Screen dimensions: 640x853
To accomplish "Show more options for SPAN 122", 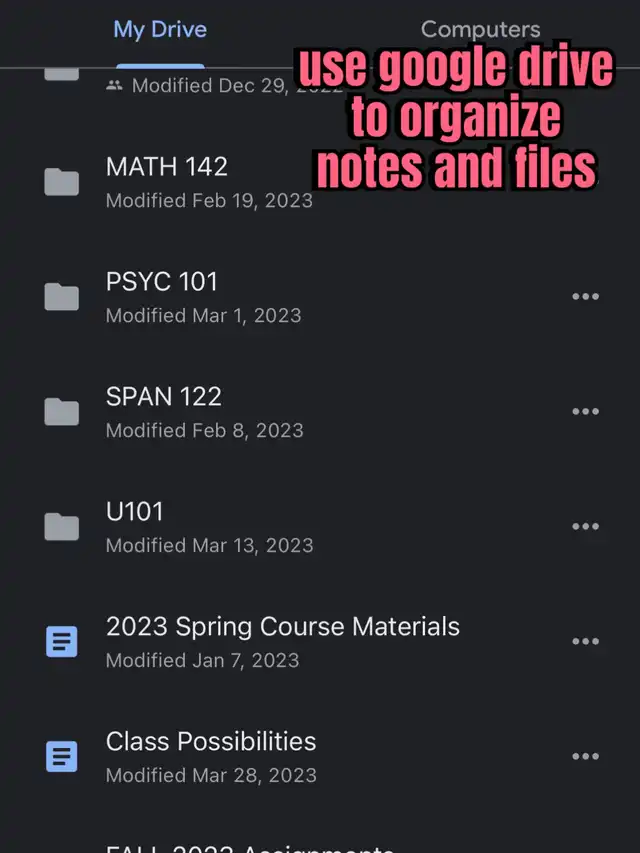I will click(585, 412).
